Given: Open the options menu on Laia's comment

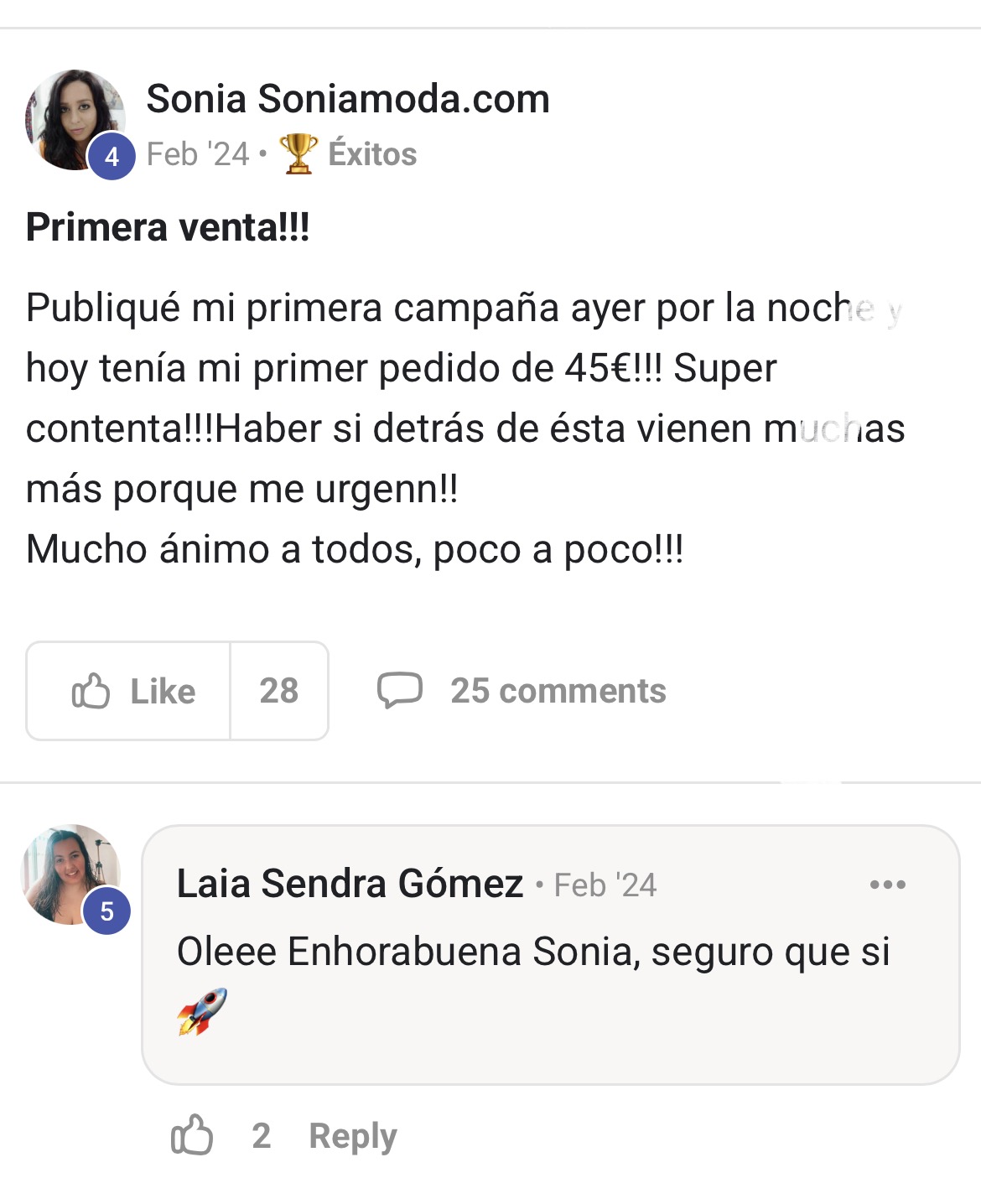Looking at the screenshot, I should 888,885.
